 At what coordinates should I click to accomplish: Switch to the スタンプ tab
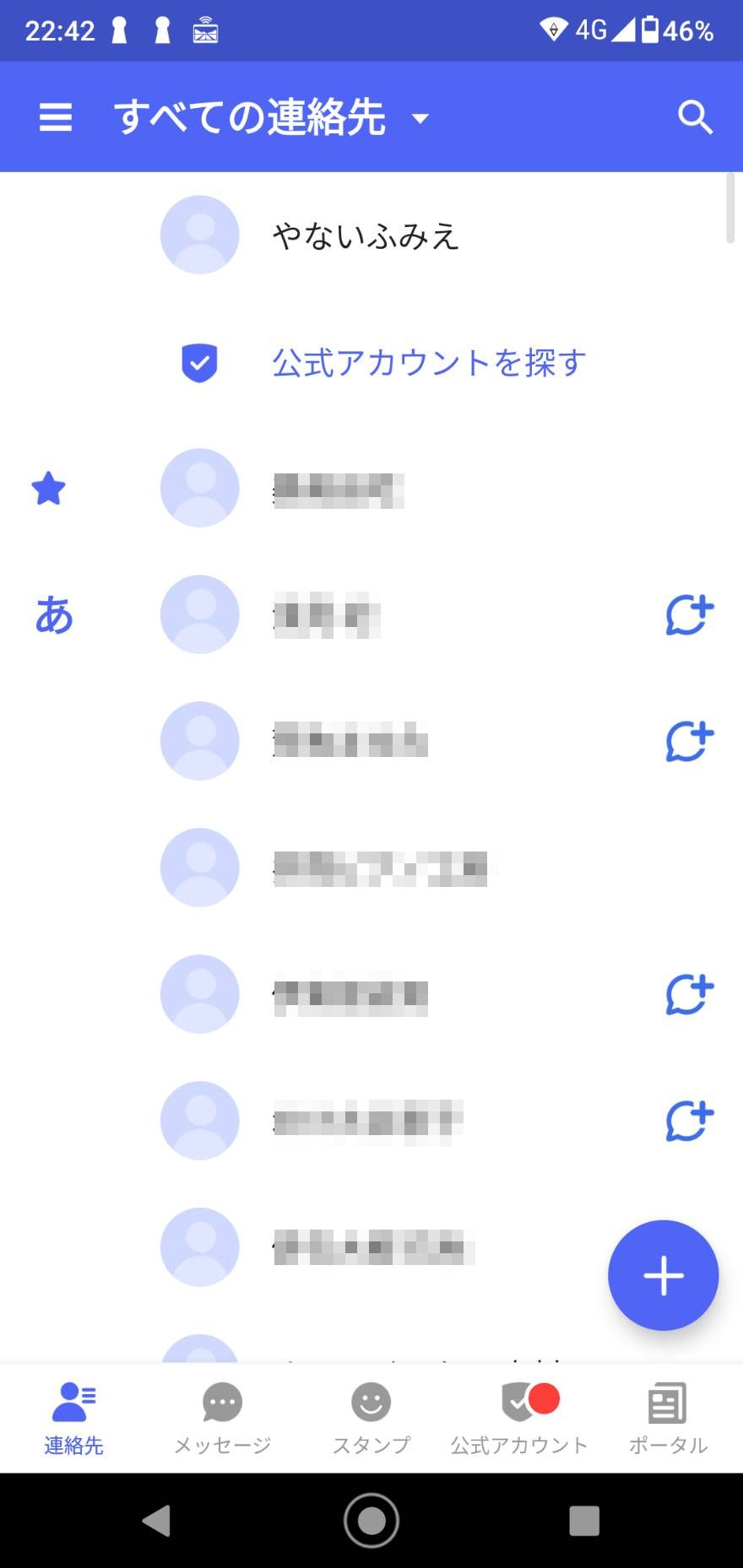pos(371,1419)
